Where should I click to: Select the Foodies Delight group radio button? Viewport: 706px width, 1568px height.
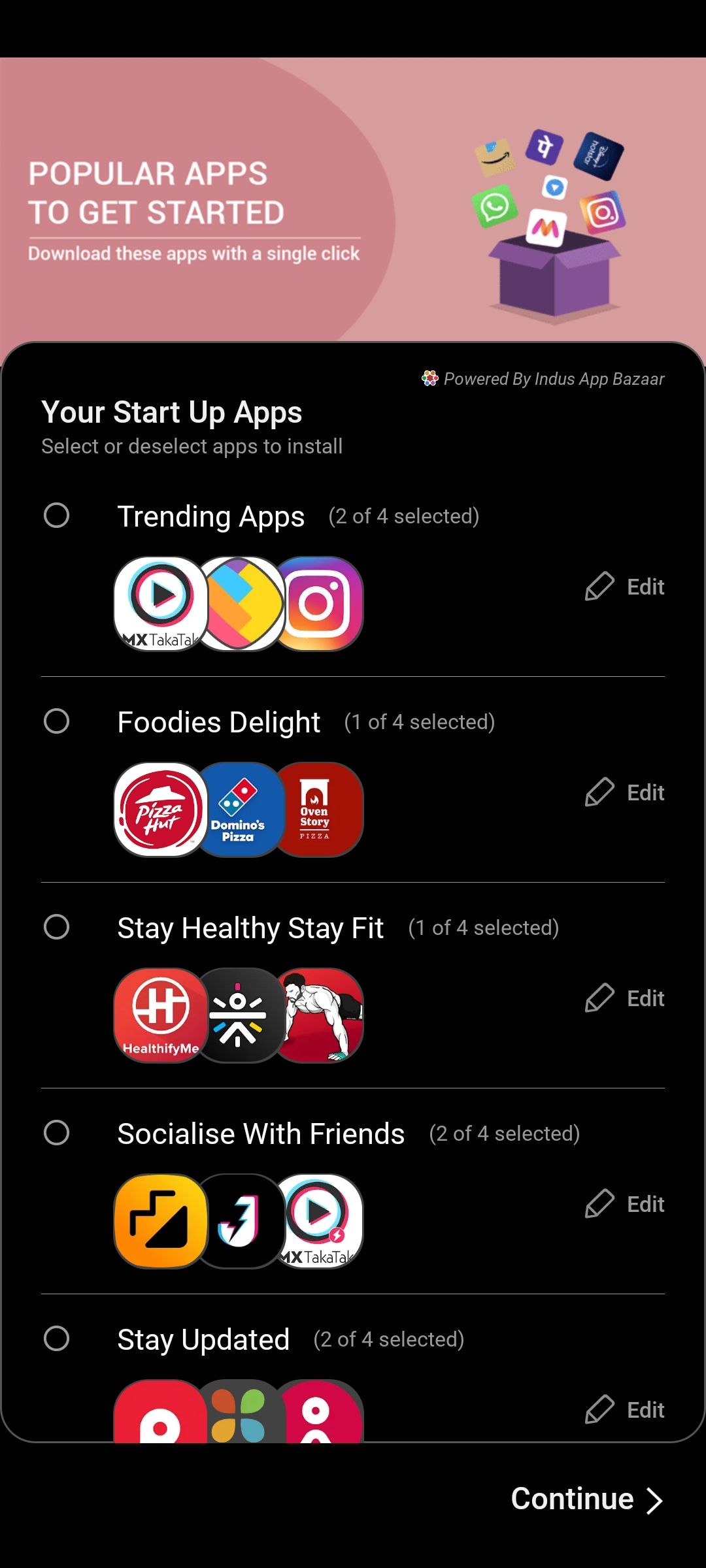click(58, 722)
